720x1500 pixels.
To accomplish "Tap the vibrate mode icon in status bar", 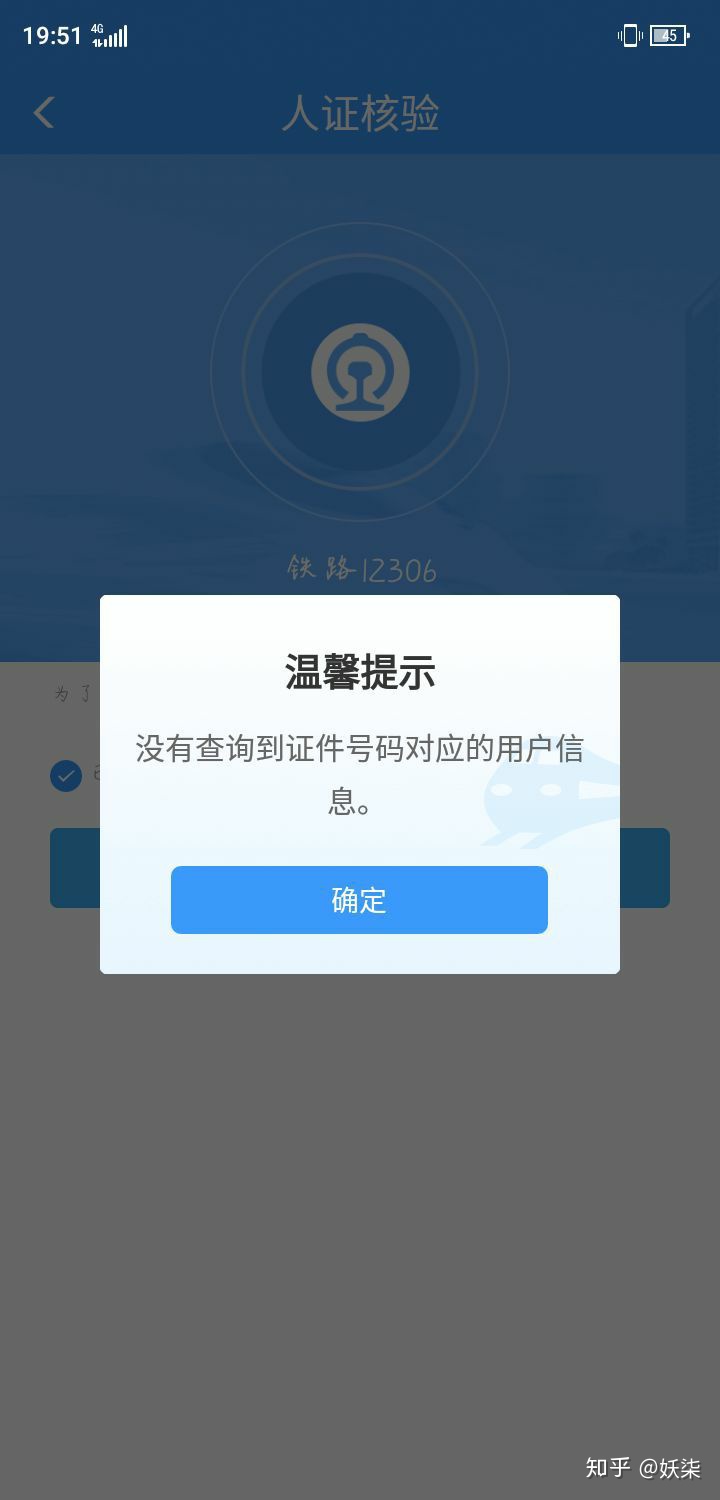I will [x=628, y=35].
